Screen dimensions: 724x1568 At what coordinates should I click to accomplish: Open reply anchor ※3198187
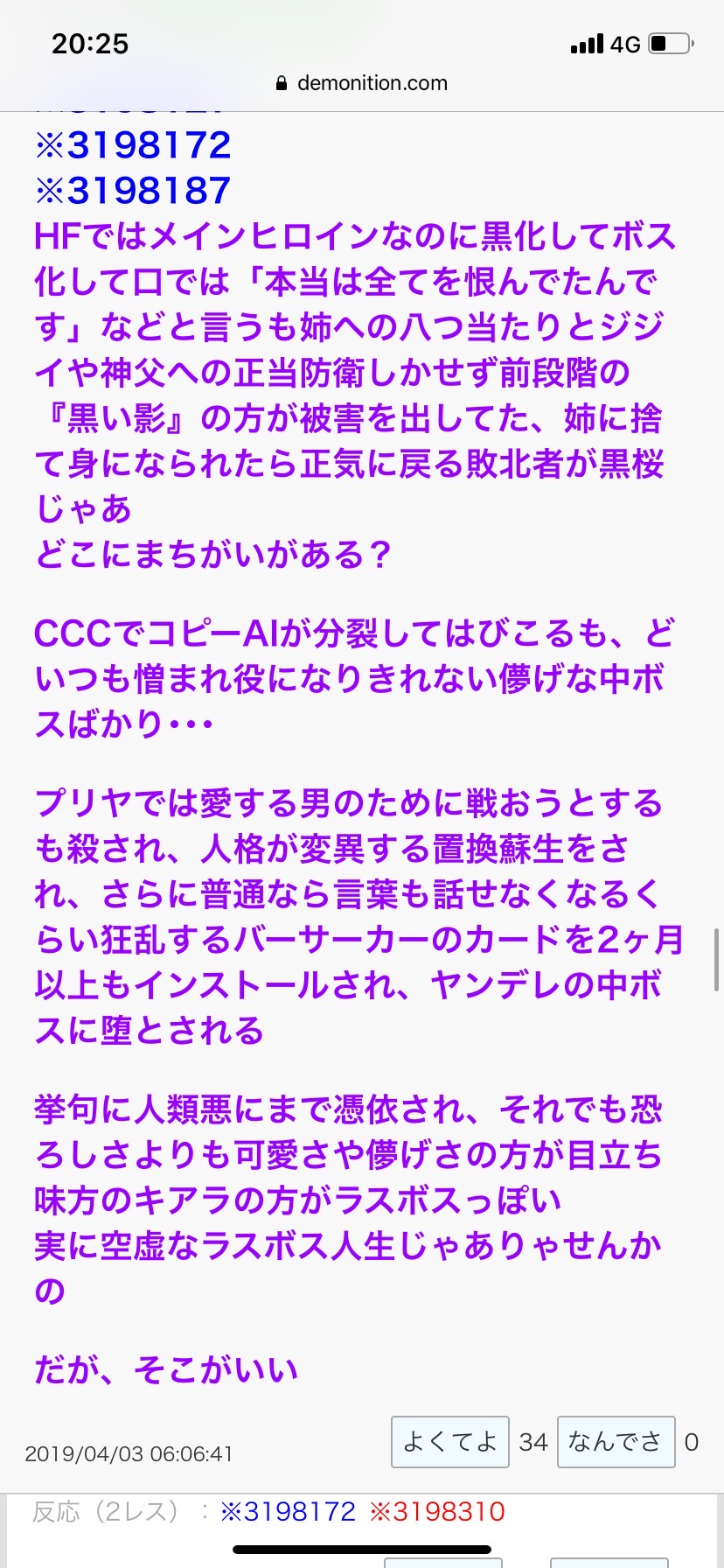[133, 191]
